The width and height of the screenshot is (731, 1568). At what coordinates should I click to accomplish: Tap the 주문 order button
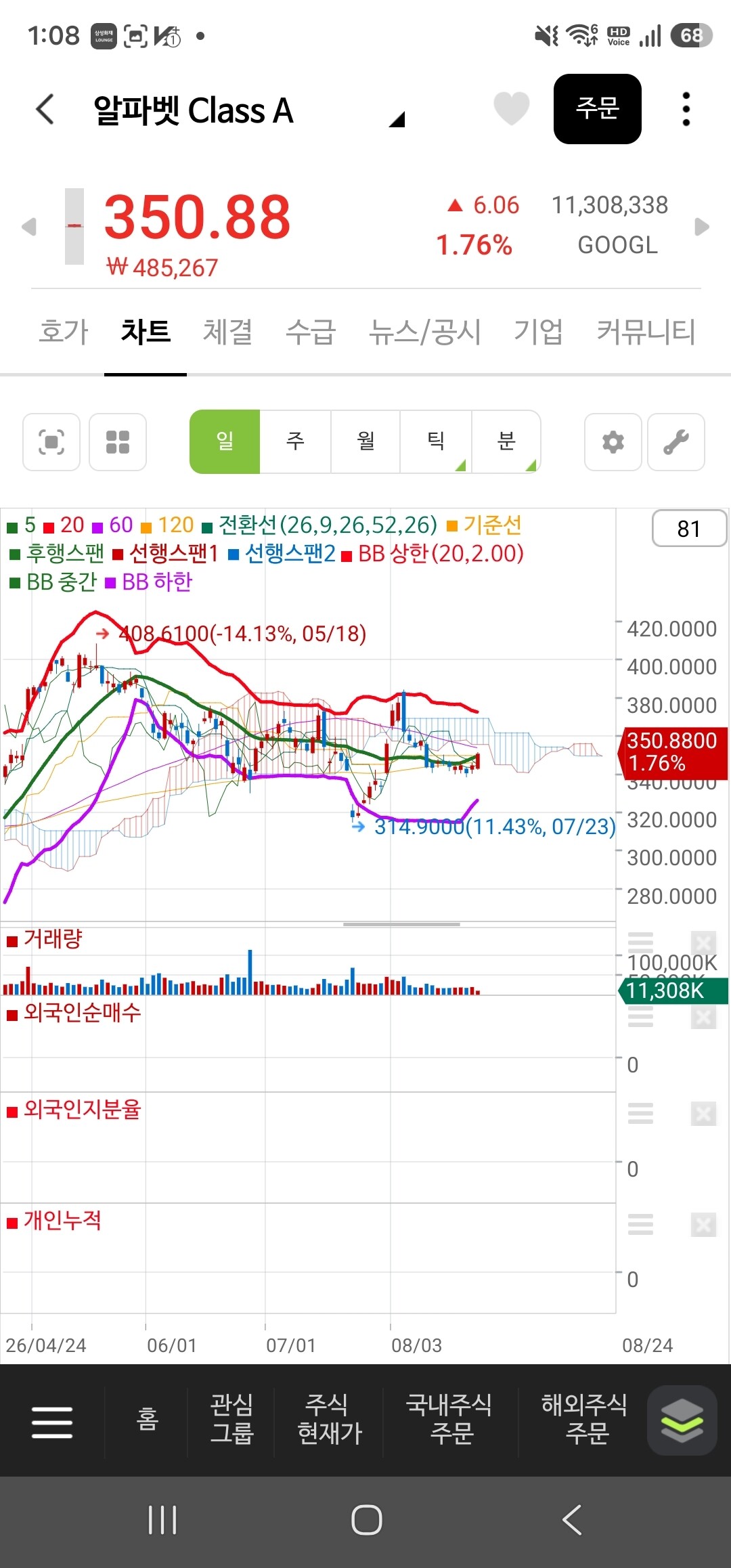click(x=597, y=108)
